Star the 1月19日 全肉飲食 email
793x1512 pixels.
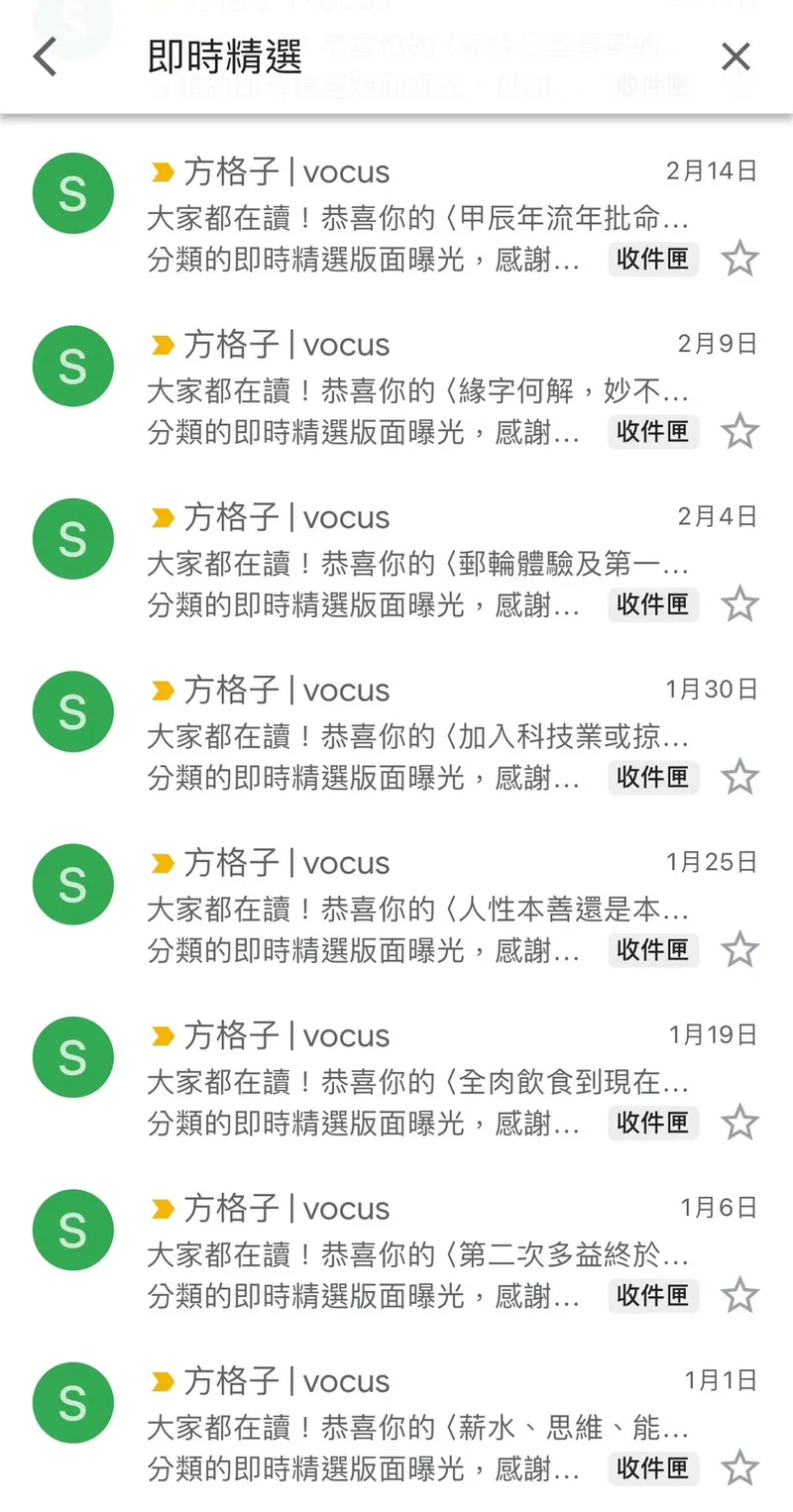click(740, 1124)
